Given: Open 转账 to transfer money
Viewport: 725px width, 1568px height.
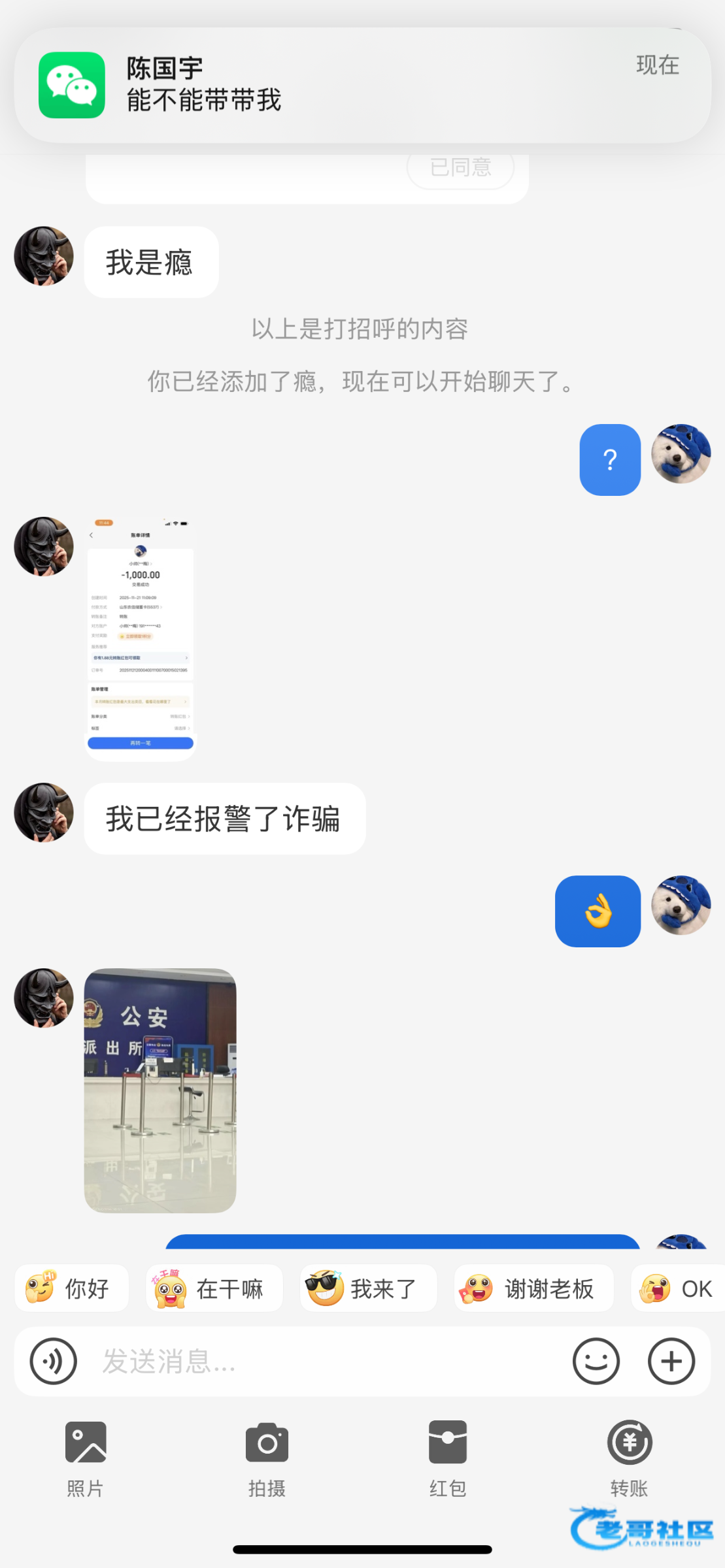Looking at the screenshot, I should (x=629, y=1457).
